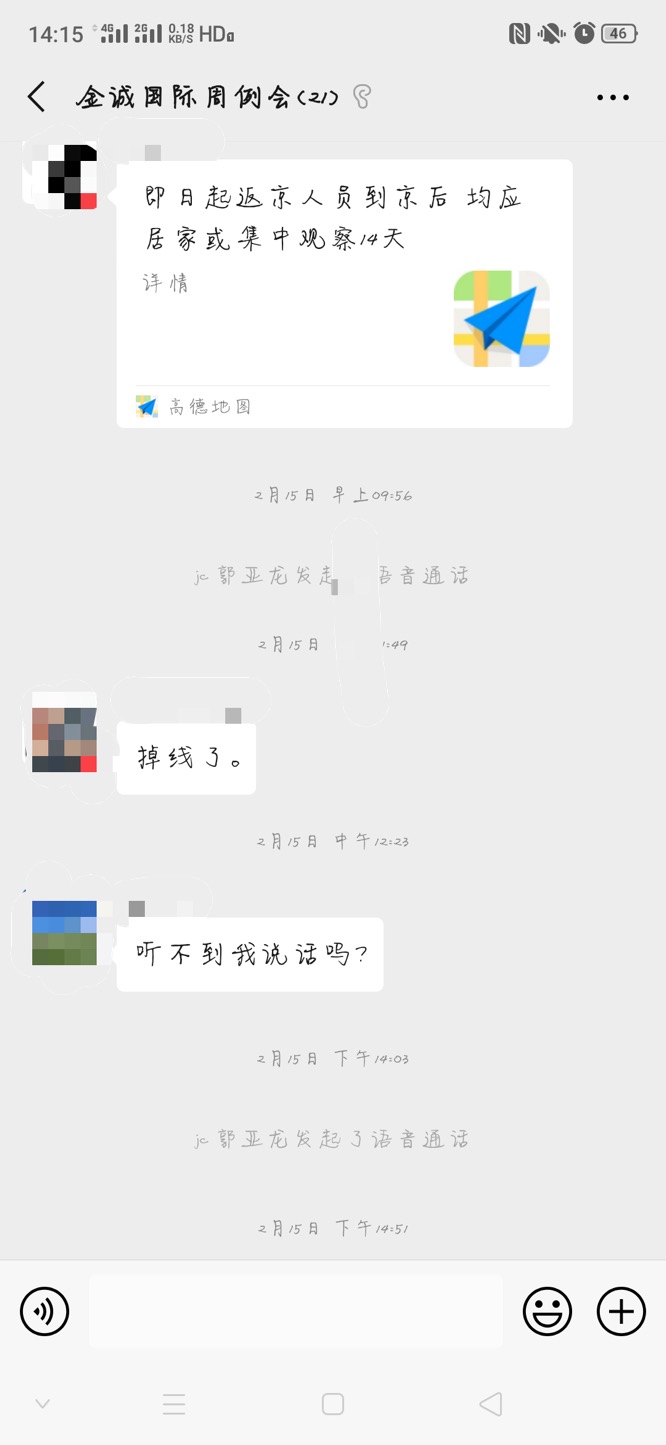The width and height of the screenshot is (666, 1445).
Task: View avatar of sender of 高德地图 card
Action: [64, 177]
